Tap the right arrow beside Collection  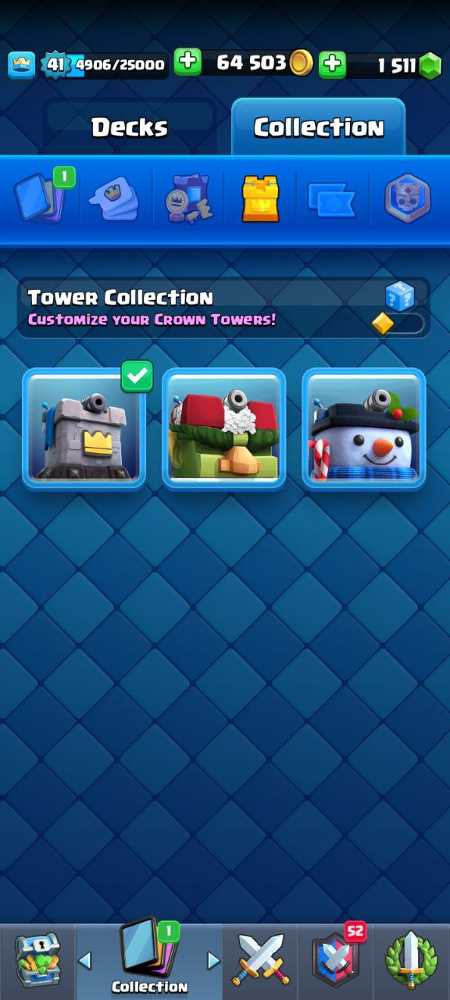[x=214, y=960]
